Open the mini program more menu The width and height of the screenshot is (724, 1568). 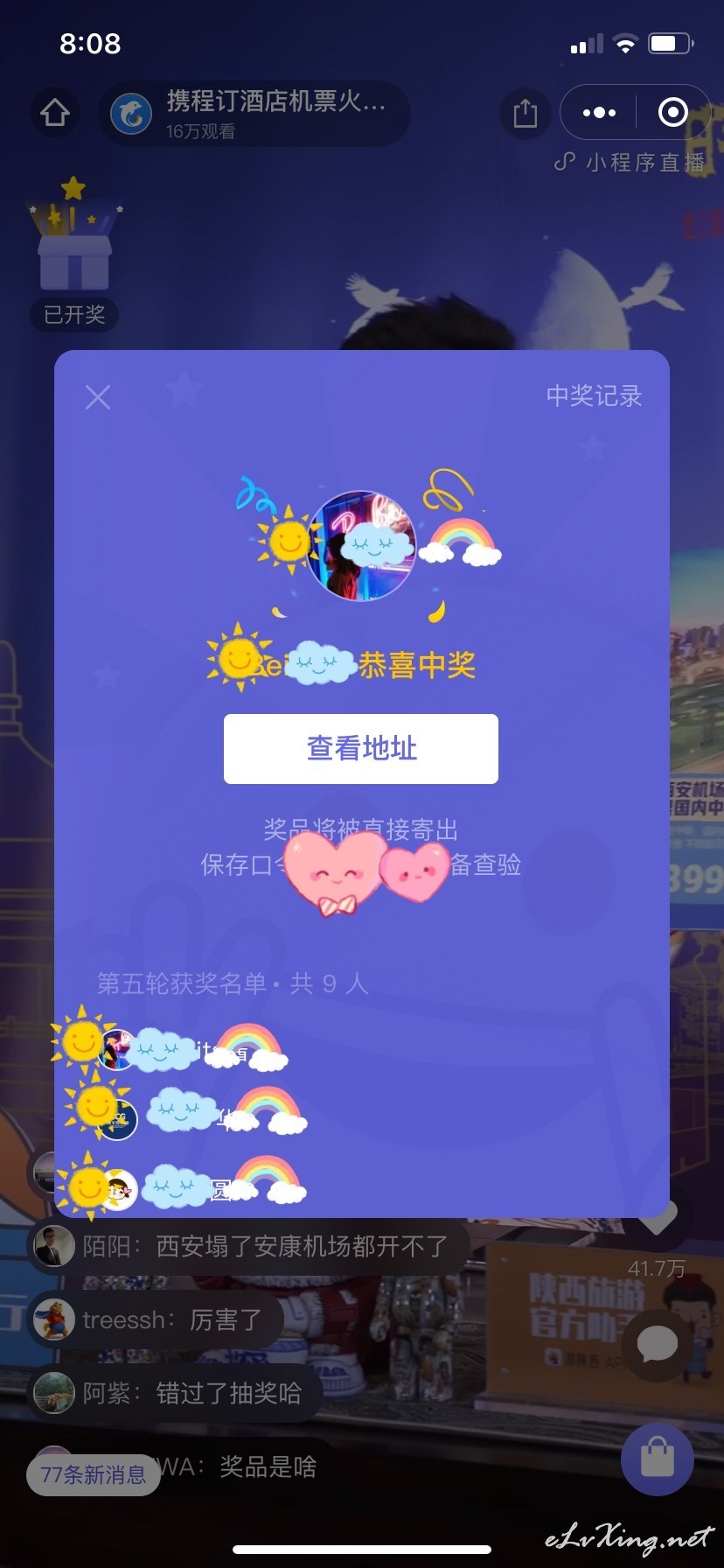coord(599,112)
